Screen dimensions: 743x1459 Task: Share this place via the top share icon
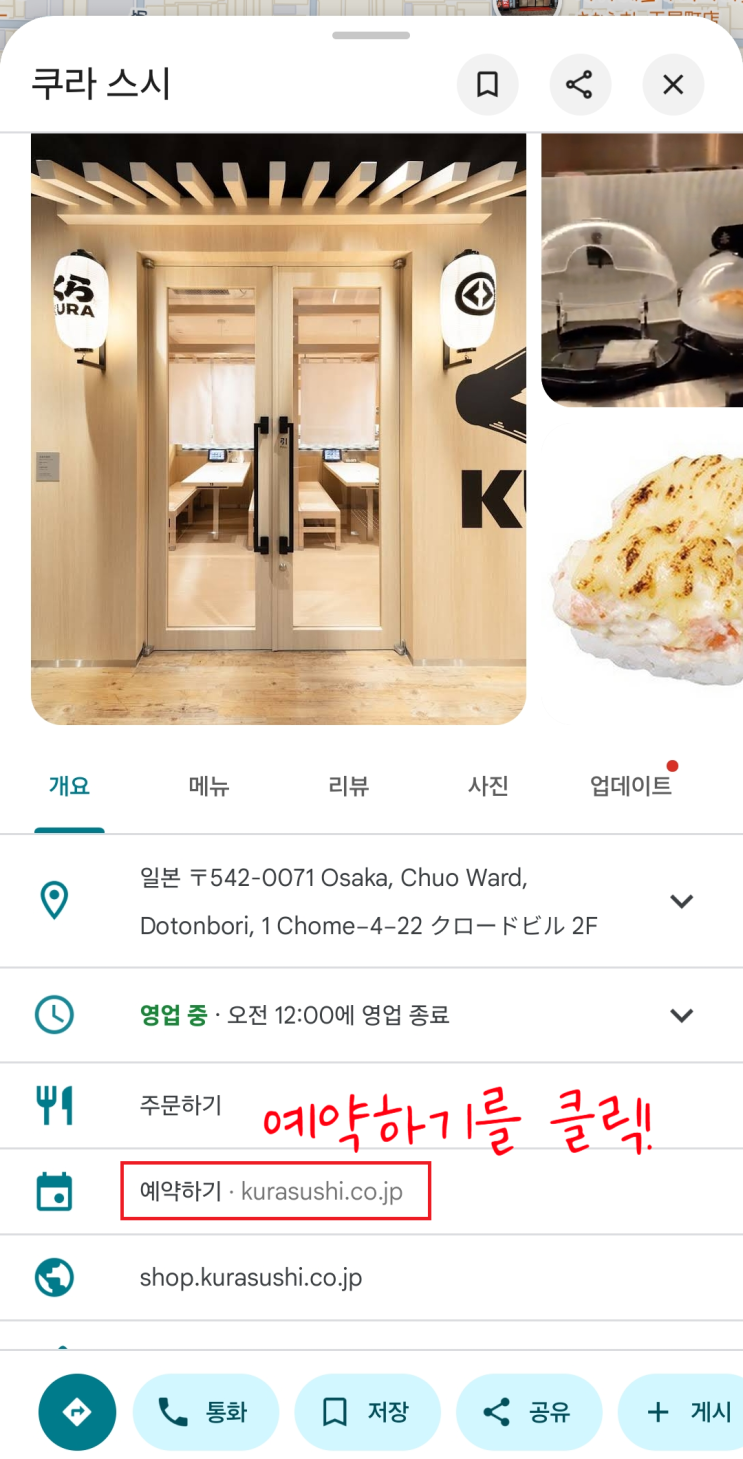pos(580,84)
